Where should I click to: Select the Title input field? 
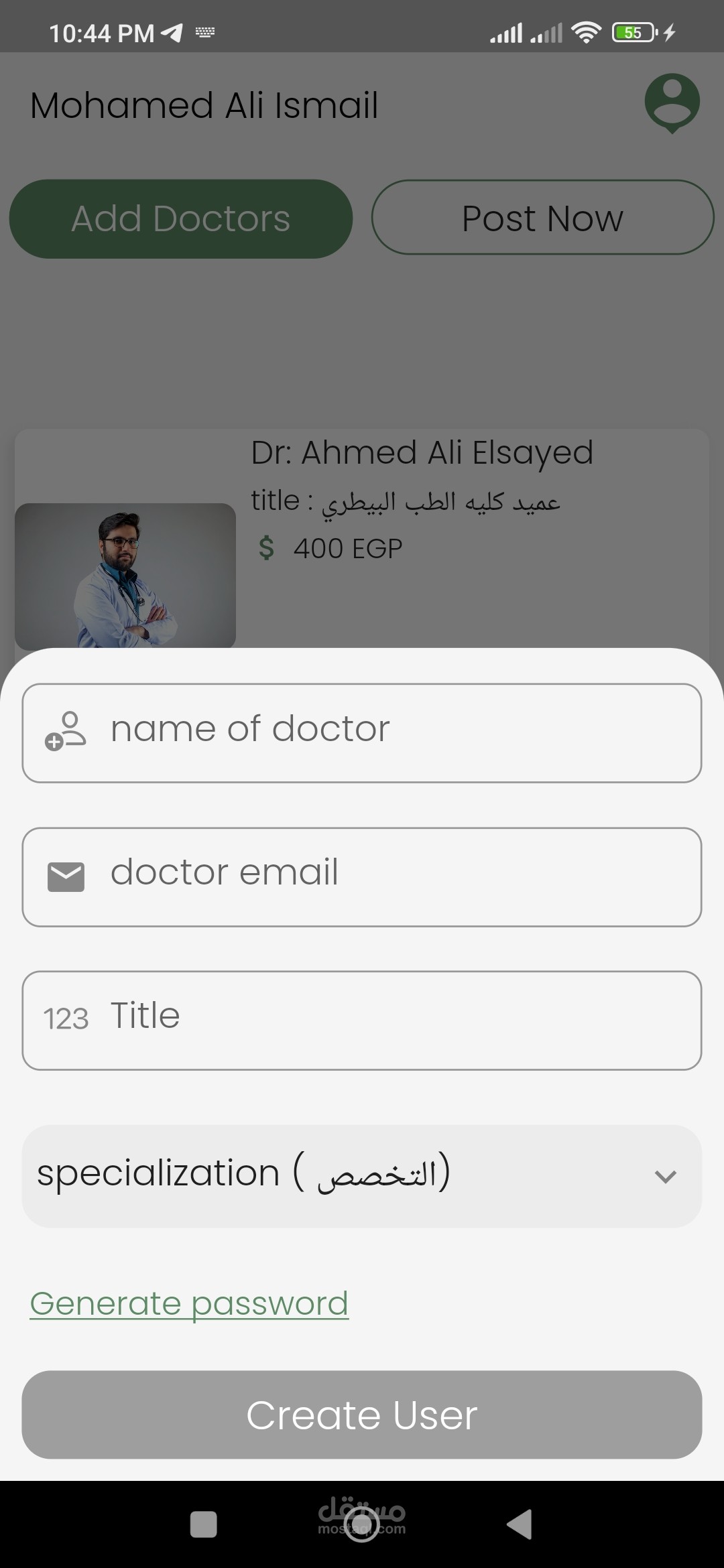(362, 1020)
